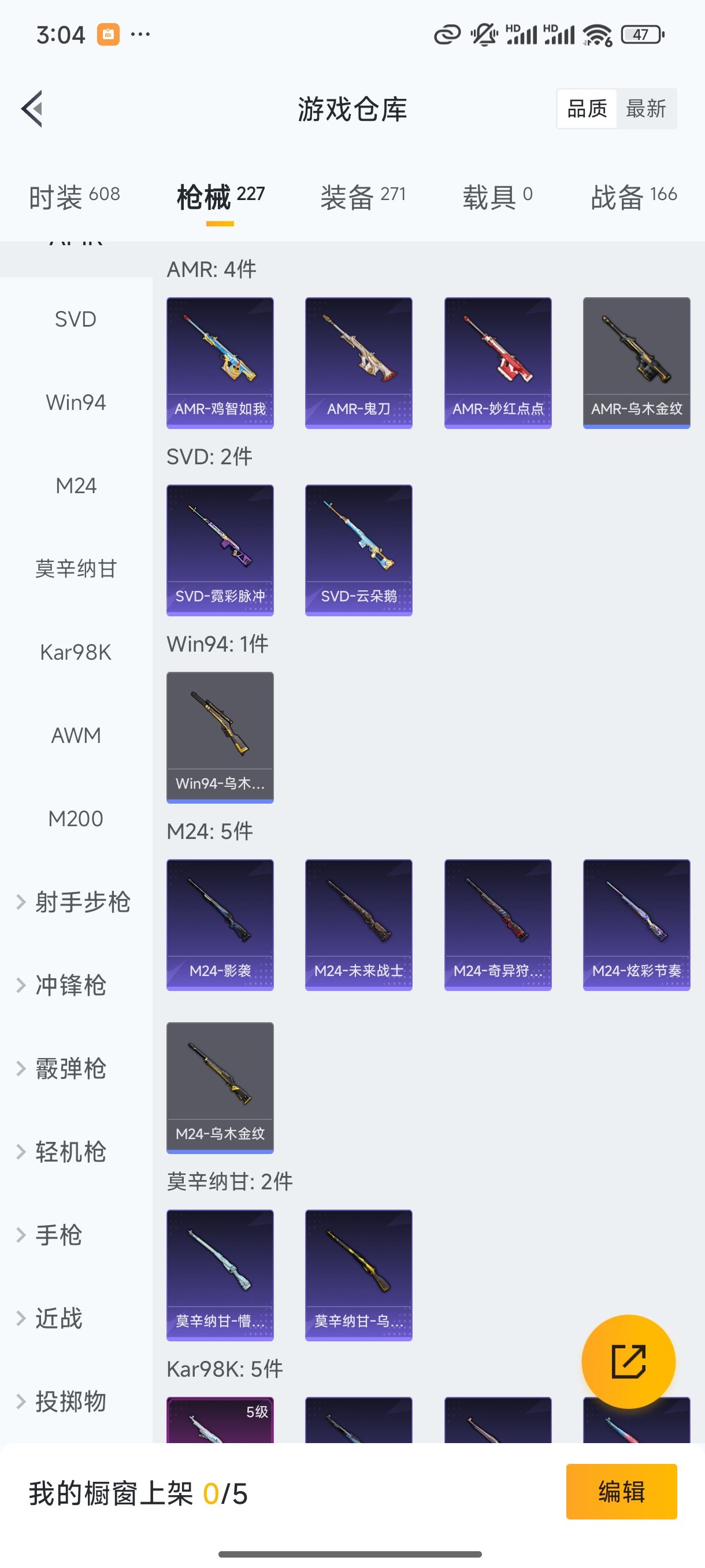Open the share export floating icon
705x1568 pixels.
point(629,1362)
